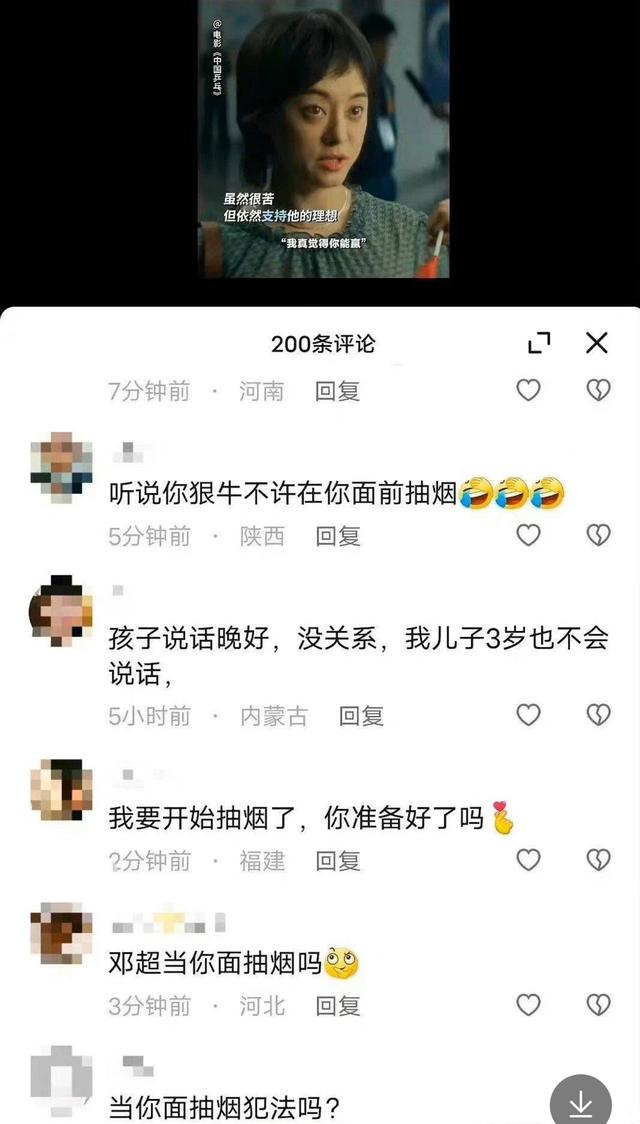The image size is (640, 1124).
Task: Dislike the comment from 陕西
Action: [598, 536]
